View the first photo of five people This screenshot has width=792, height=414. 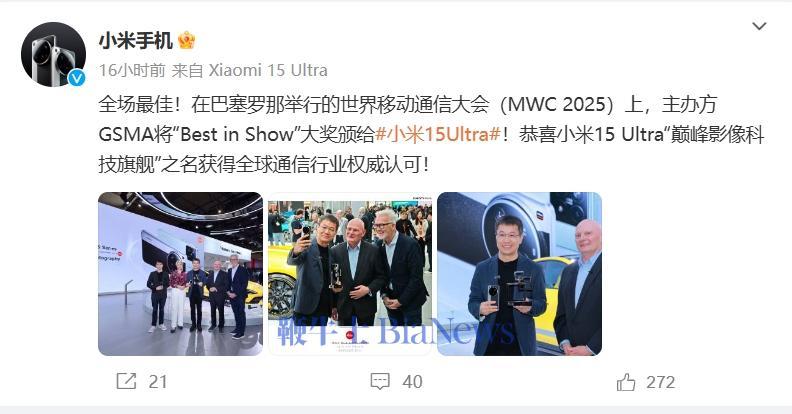tap(180, 273)
